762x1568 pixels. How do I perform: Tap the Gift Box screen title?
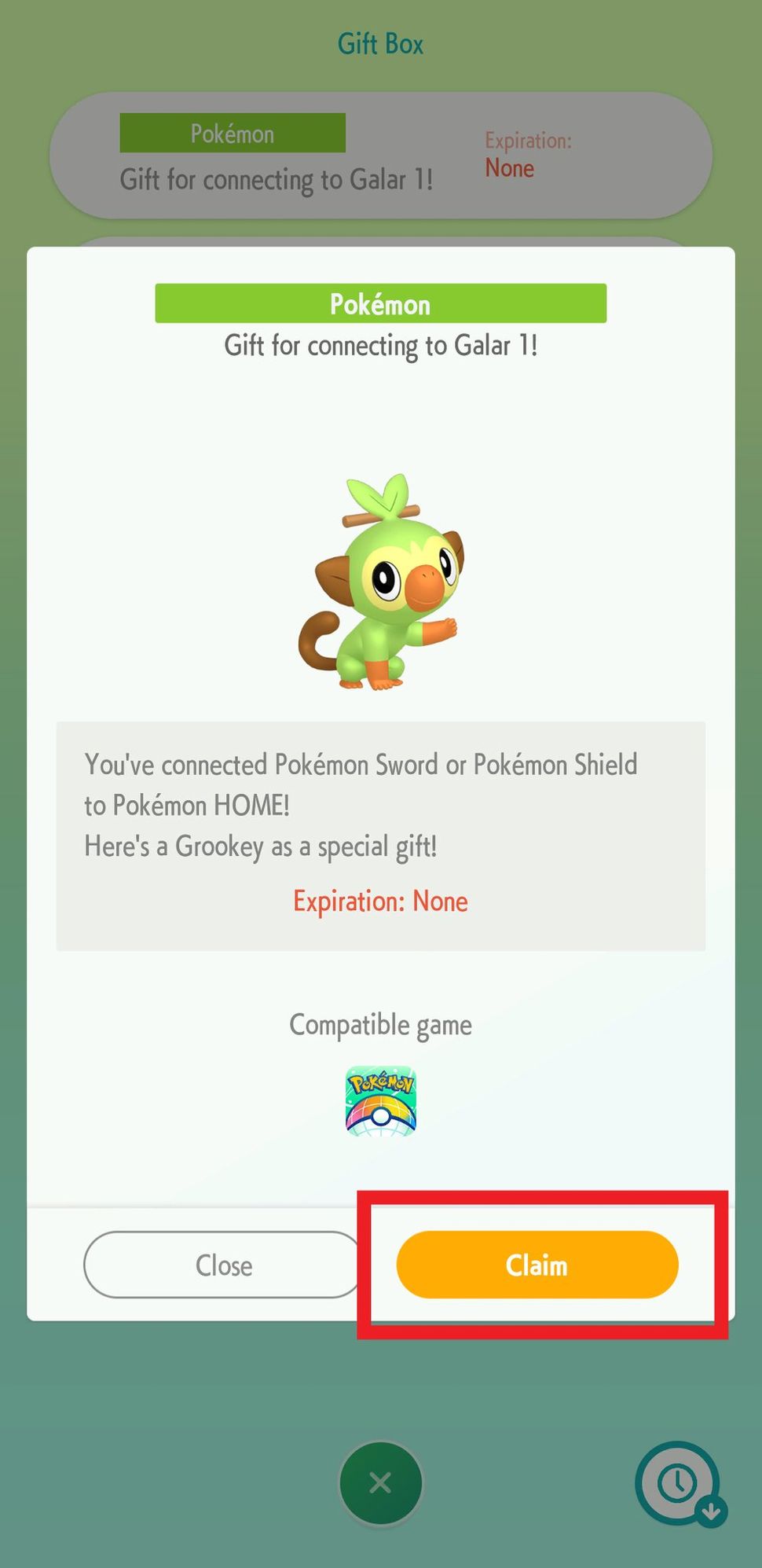pyautogui.click(x=380, y=43)
